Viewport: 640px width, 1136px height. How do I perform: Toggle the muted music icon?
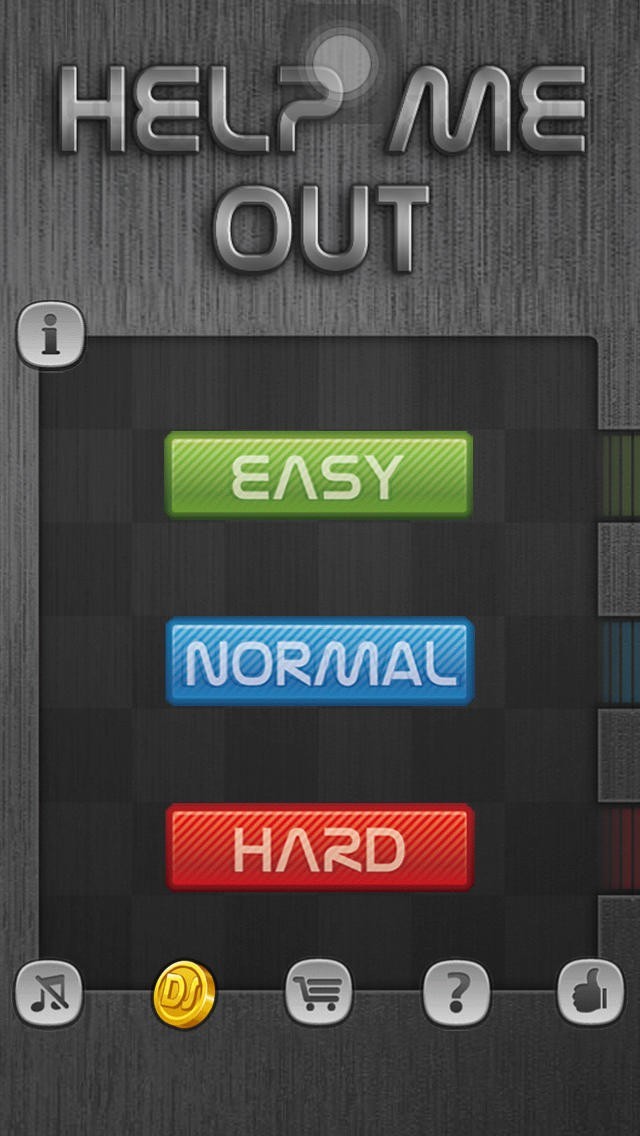pos(49,993)
